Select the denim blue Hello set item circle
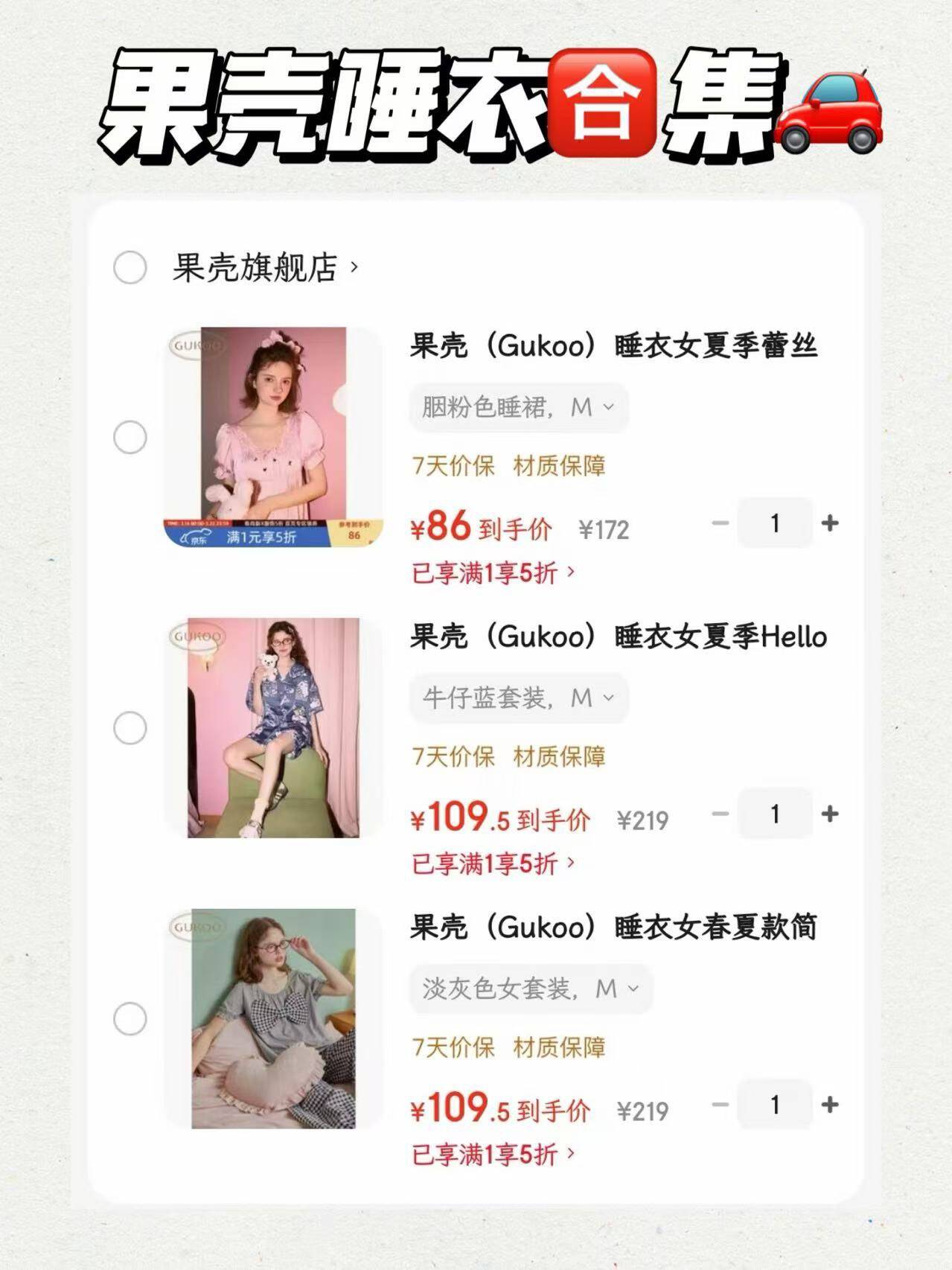 tap(131, 726)
